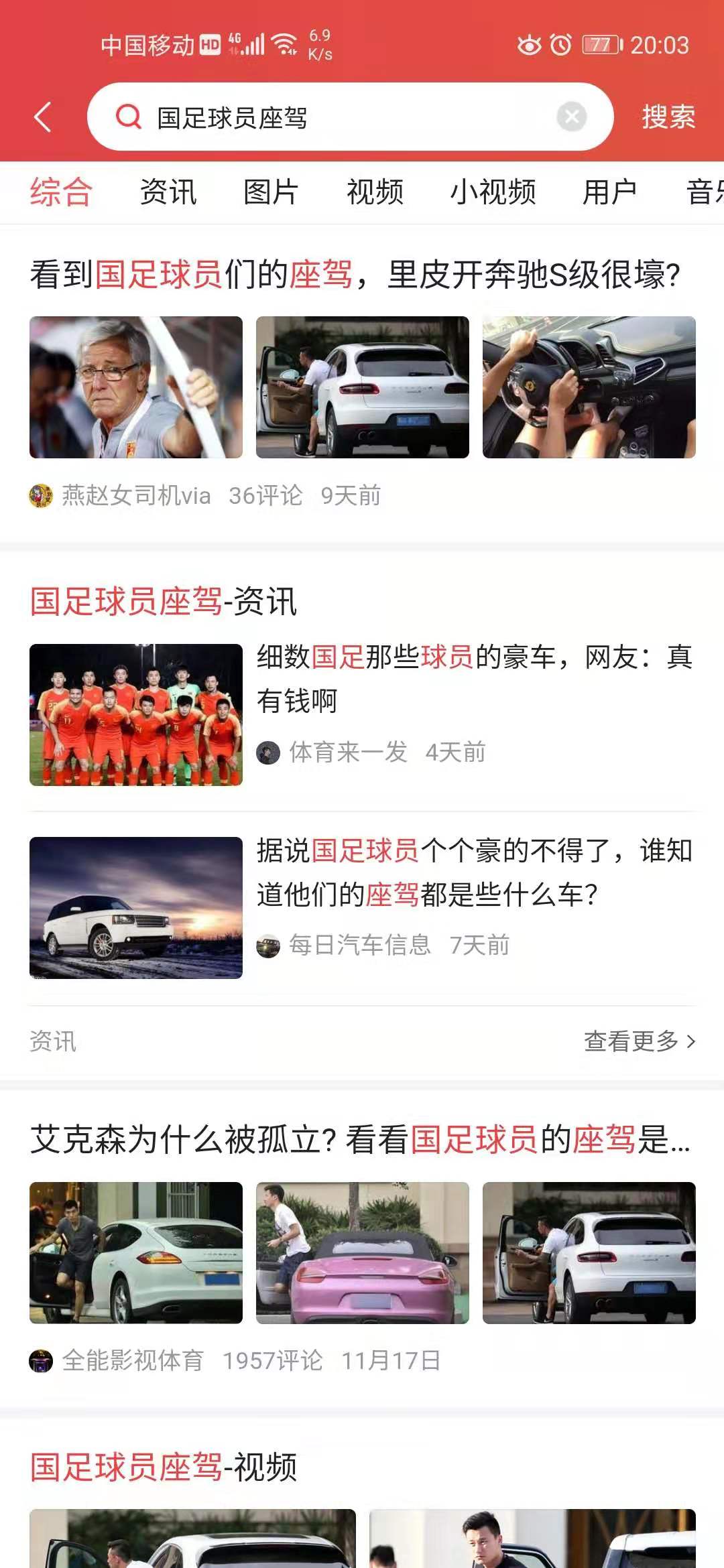
Task: Switch to the 资讯 tab
Action: (x=167, y=192)
